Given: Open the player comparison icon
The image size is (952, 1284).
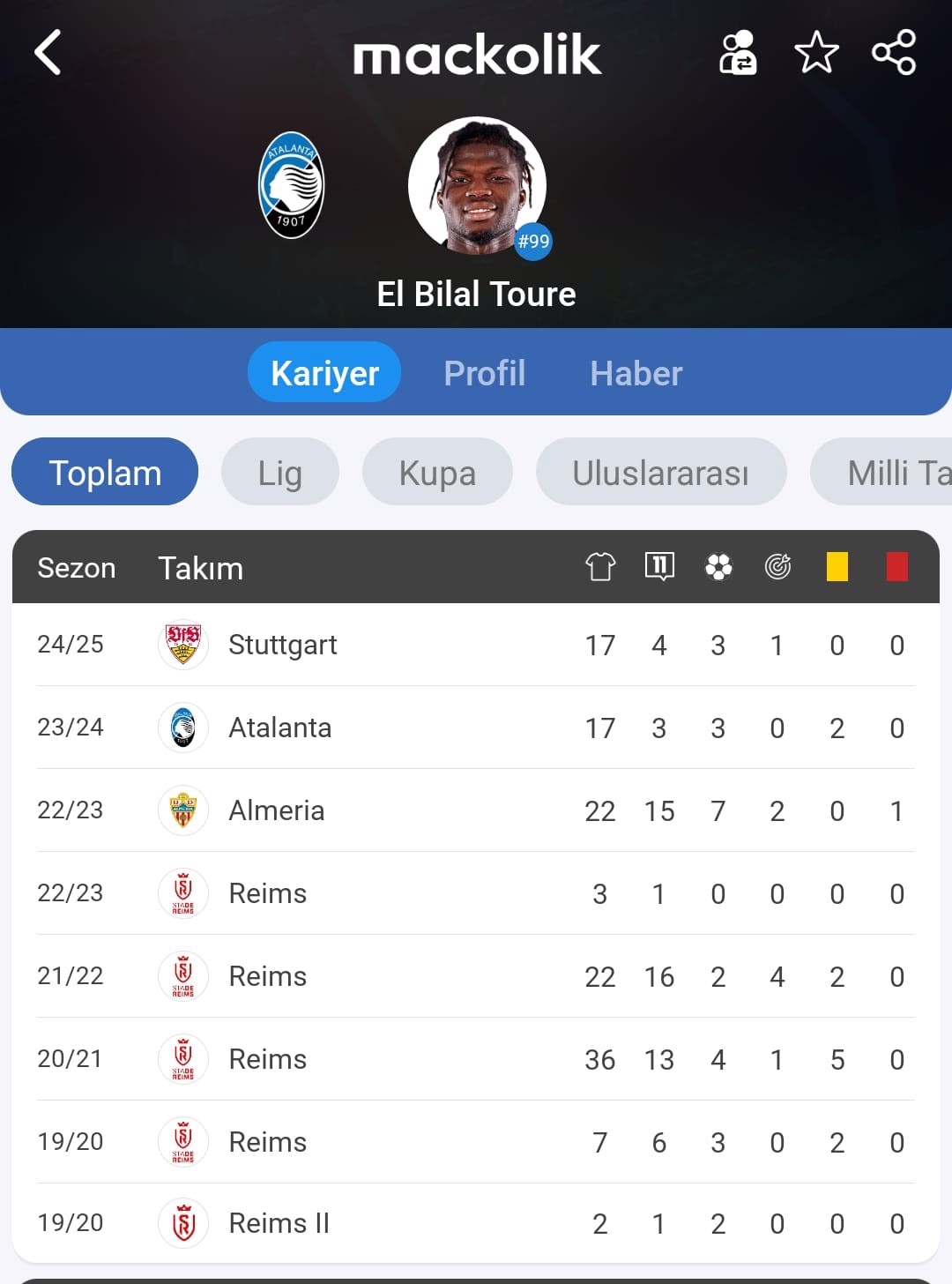Looking at the screenshot, I should click(x=738, y=53).
